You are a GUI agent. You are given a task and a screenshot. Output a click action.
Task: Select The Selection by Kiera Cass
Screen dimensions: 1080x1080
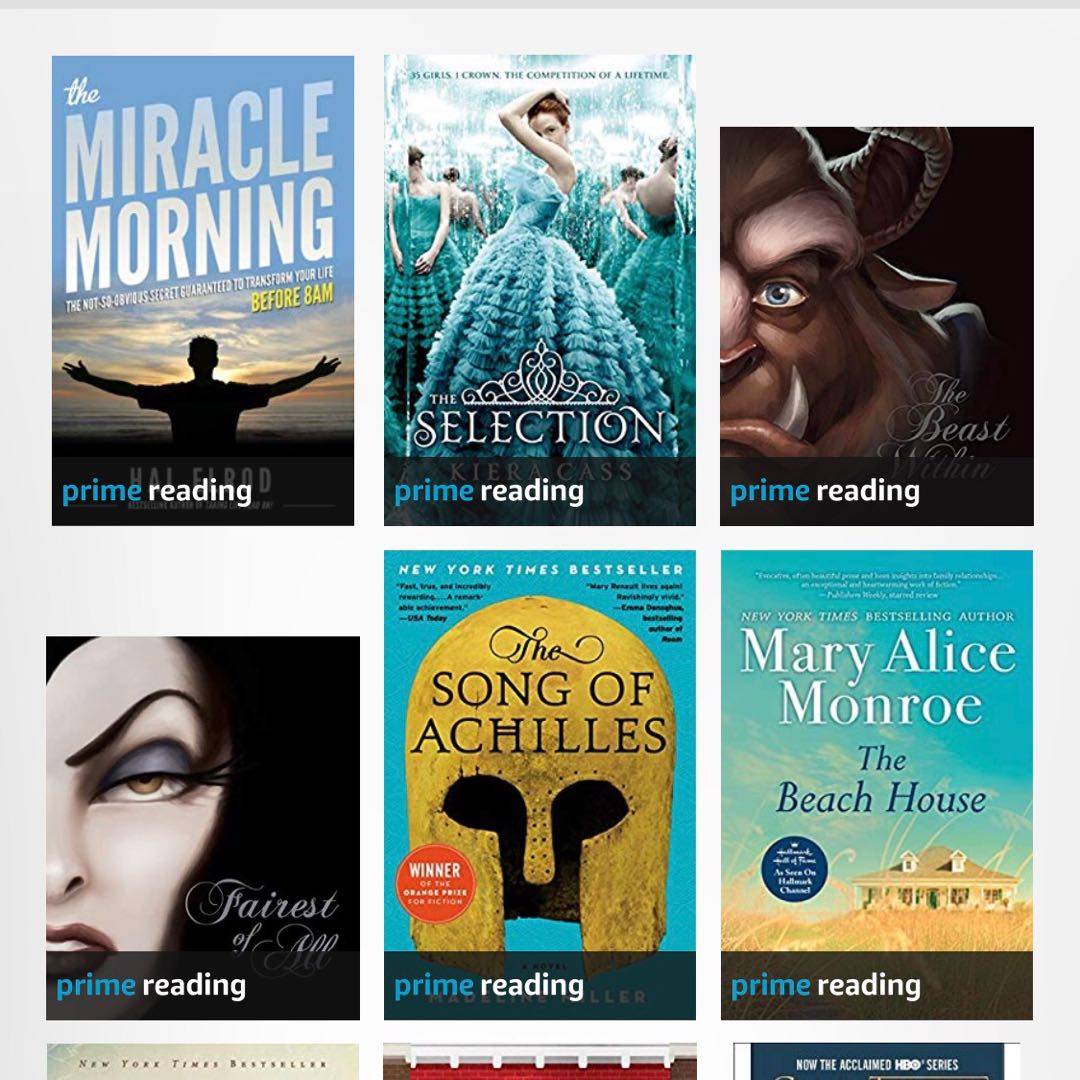pyautogui.click(x=539, y=290)
